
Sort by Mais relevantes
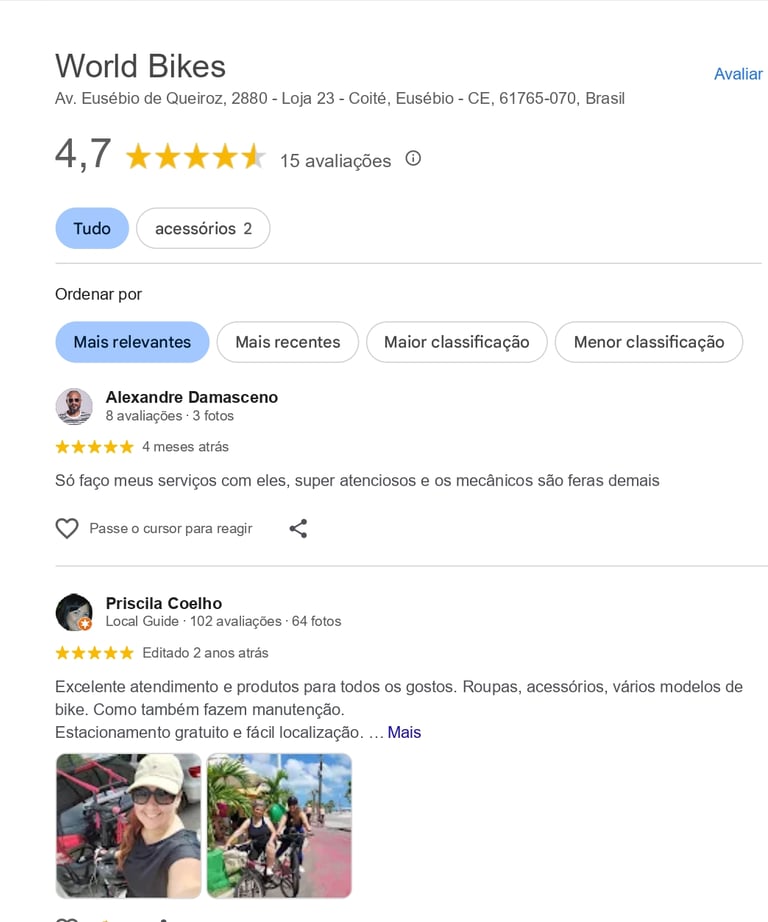132,342
